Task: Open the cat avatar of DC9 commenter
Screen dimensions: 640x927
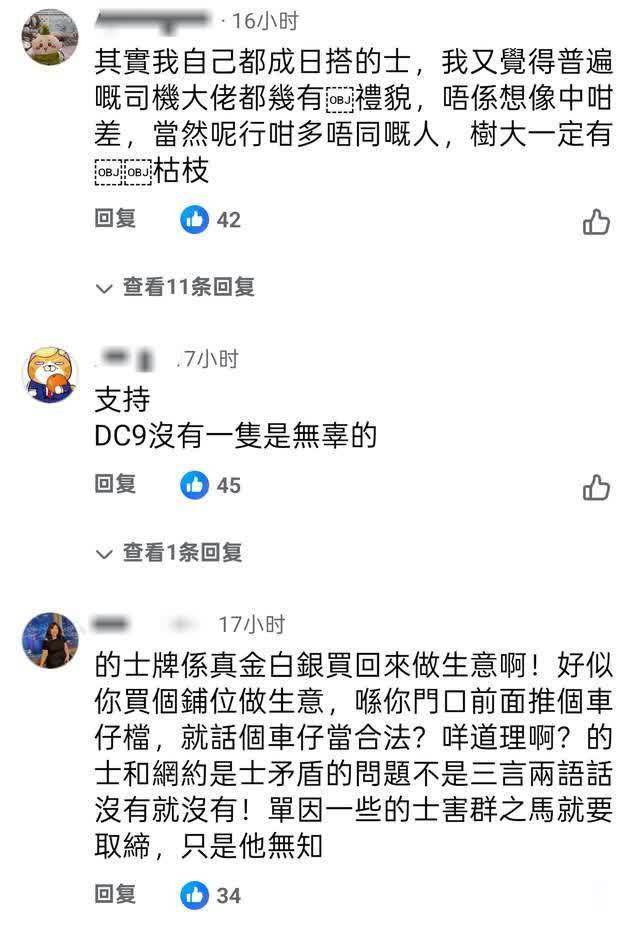Action: click(x=50, y=375)
